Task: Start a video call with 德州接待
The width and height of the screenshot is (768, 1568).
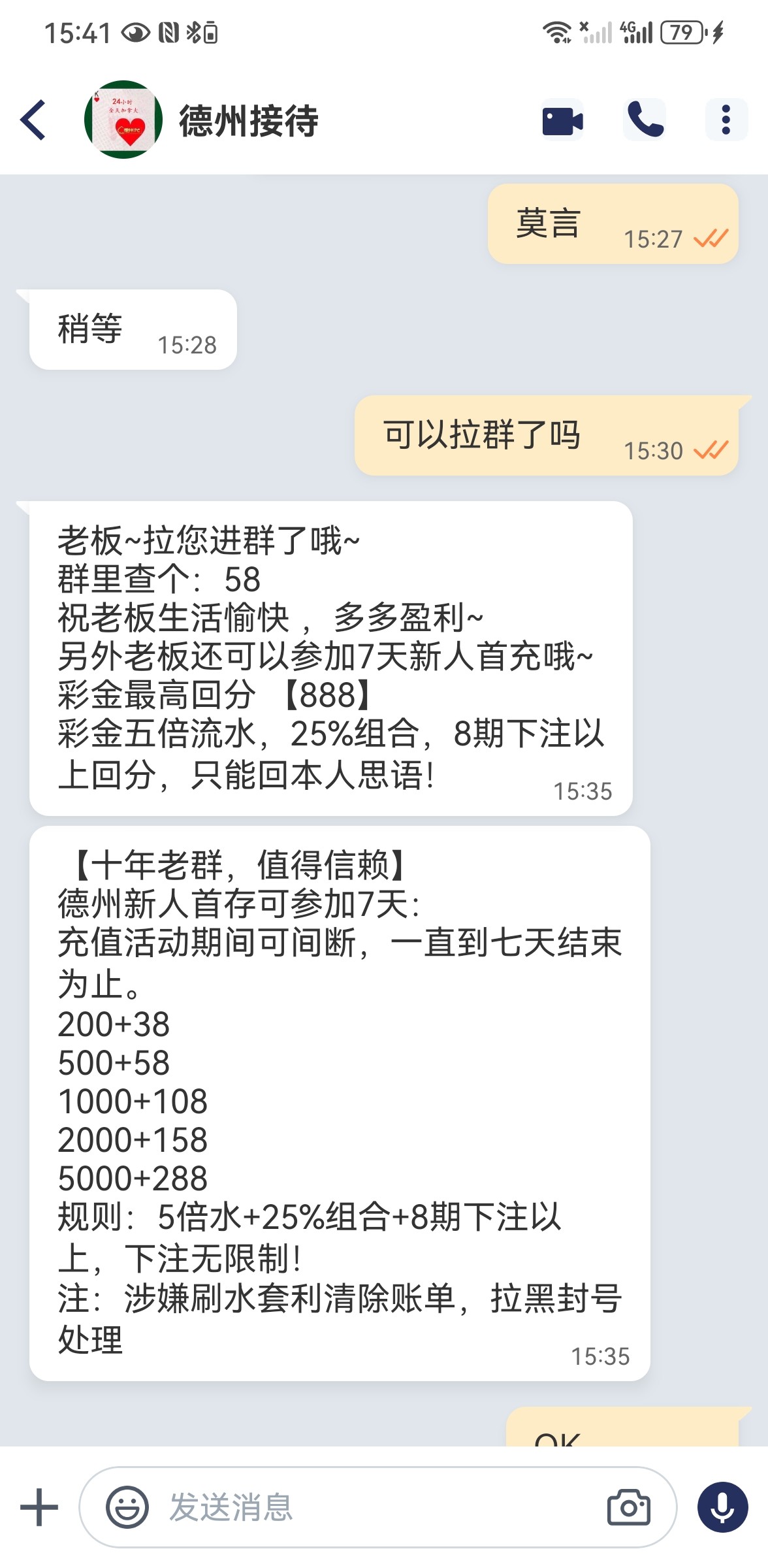Action: [x=562, y=120]
